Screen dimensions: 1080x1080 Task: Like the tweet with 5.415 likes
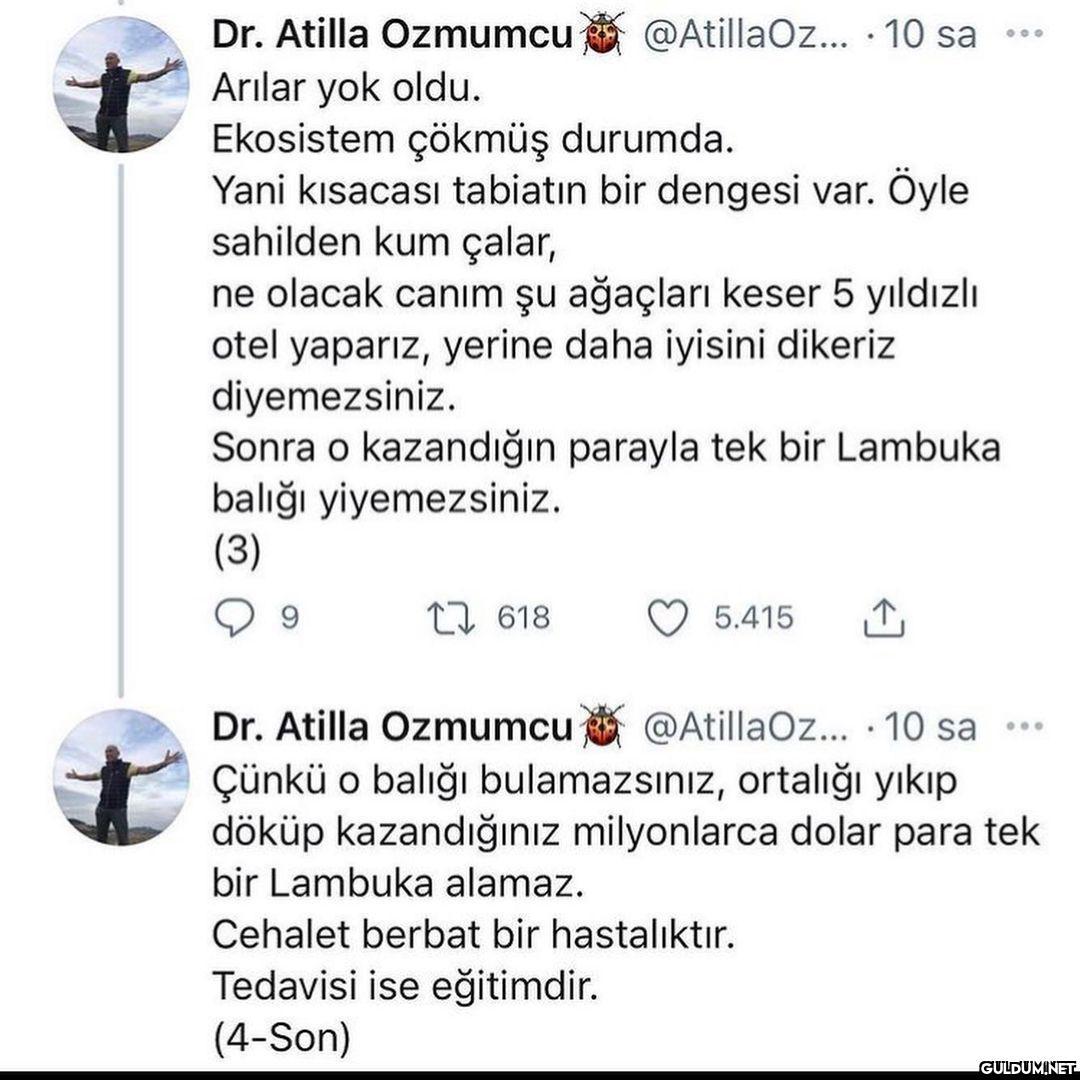click(668, 619)
